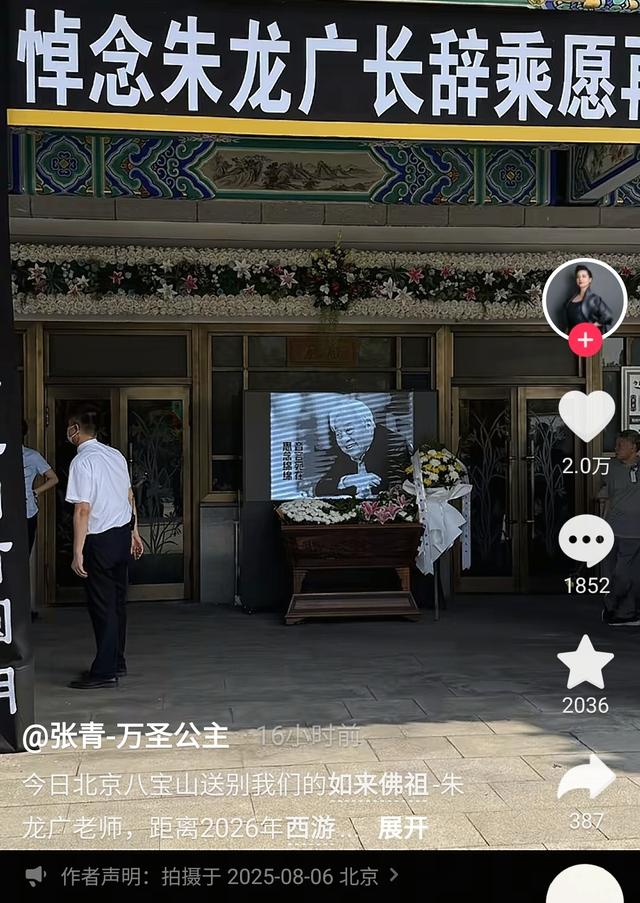Open the creator's profile avatar
The image size is (640, 903).
point(585,299)
